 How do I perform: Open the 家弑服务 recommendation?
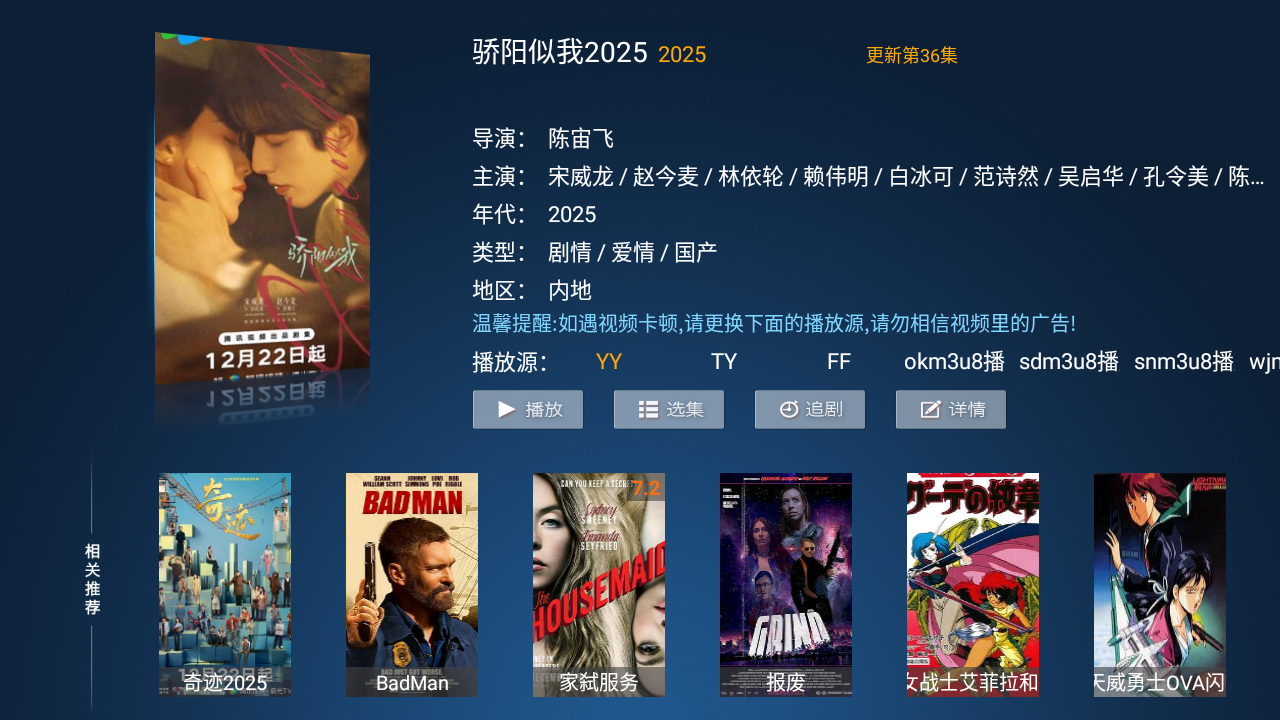pyautogui.click(x=599, y=585)
